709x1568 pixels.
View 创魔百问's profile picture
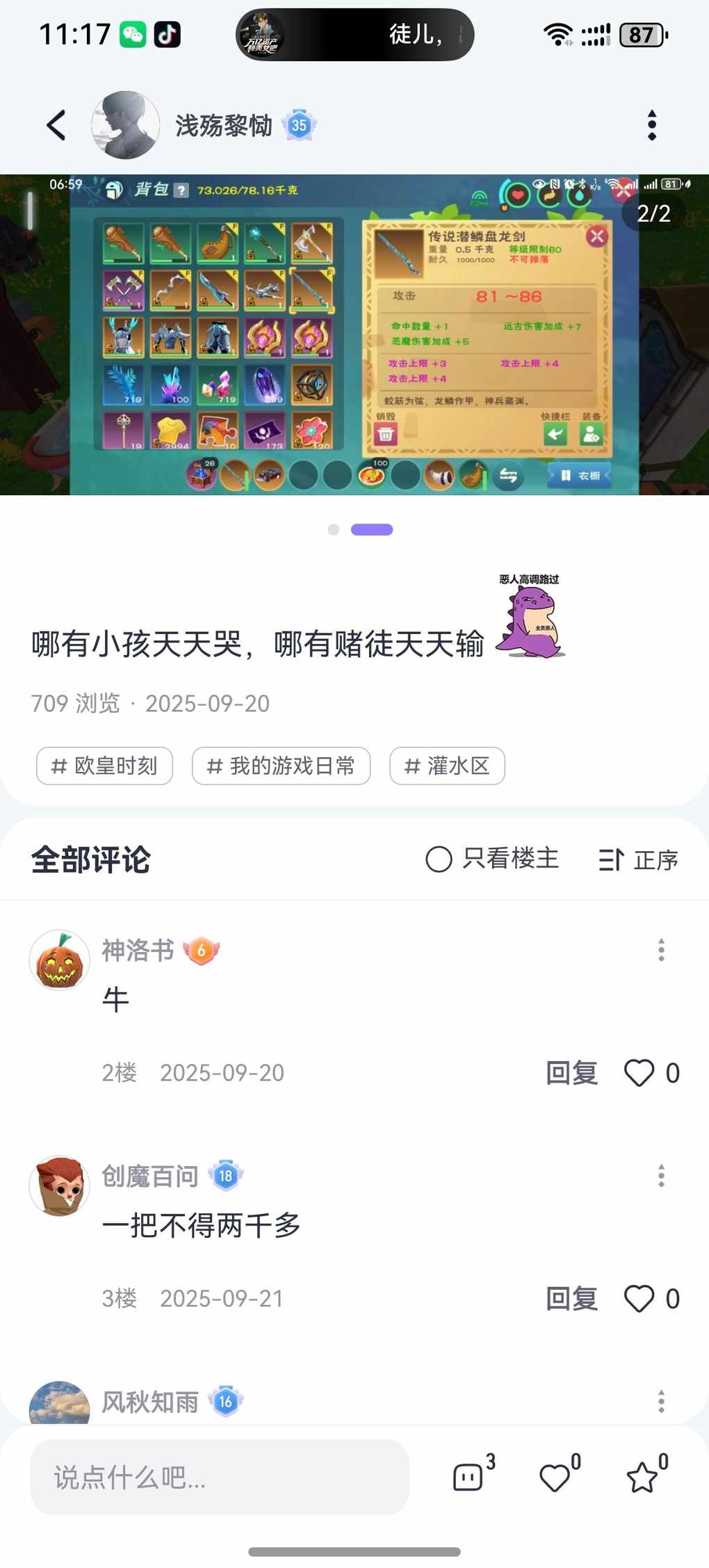pyautogui.click(x=60, y=1186)
